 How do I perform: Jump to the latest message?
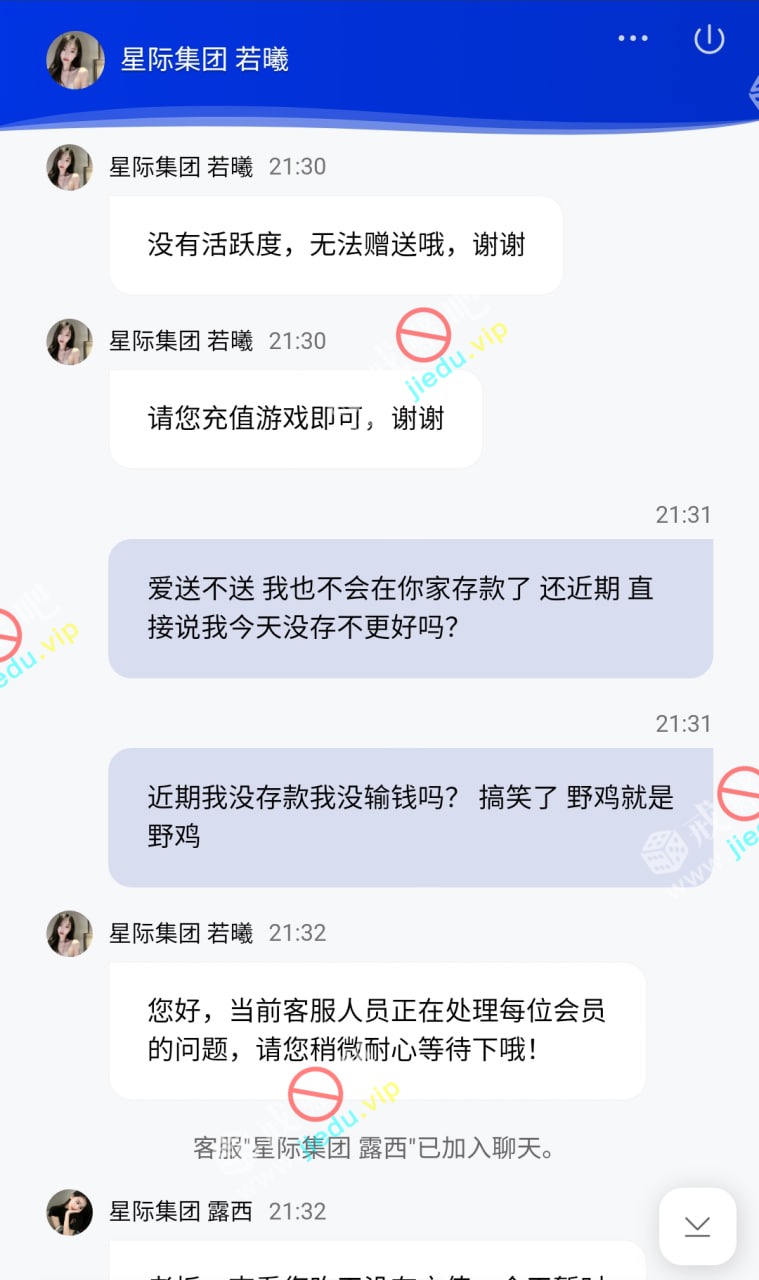pyautogui.click(x=697, y=1226)
